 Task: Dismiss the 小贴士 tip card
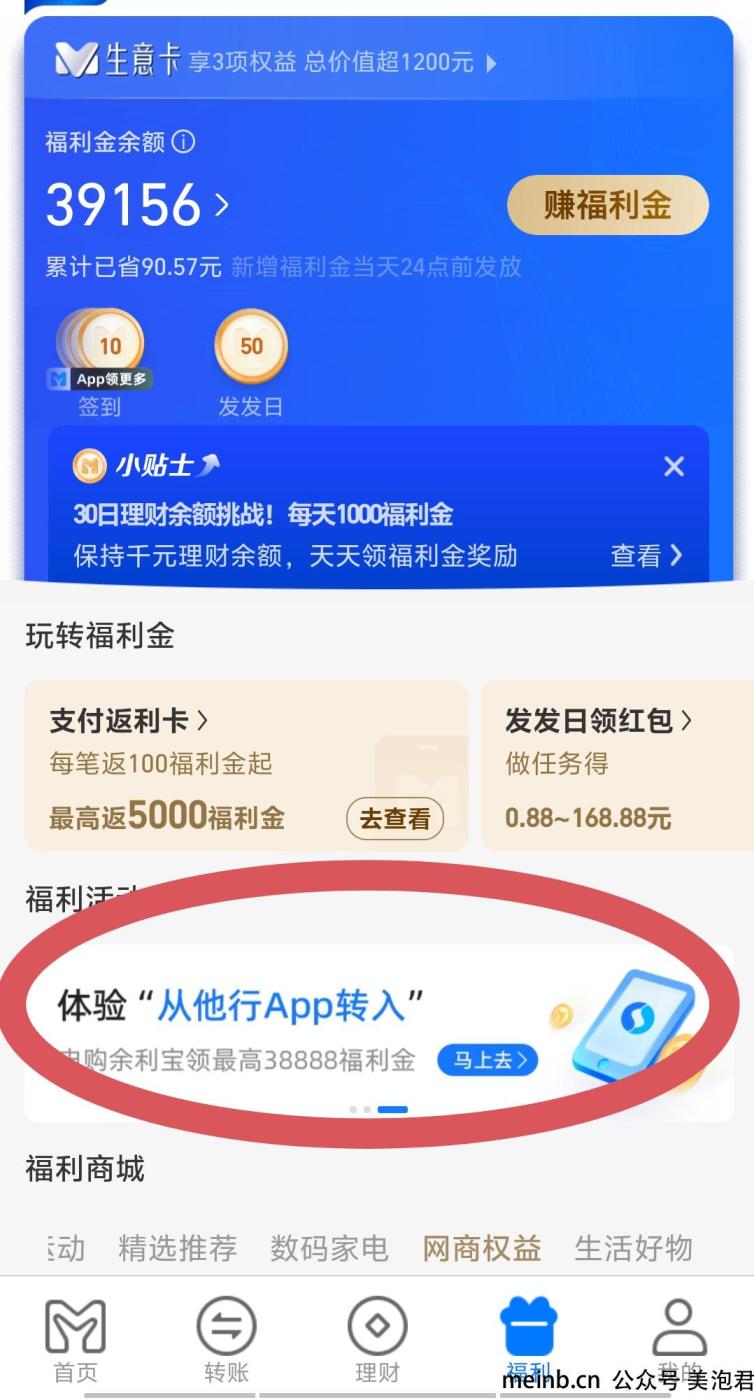point(674,466)
